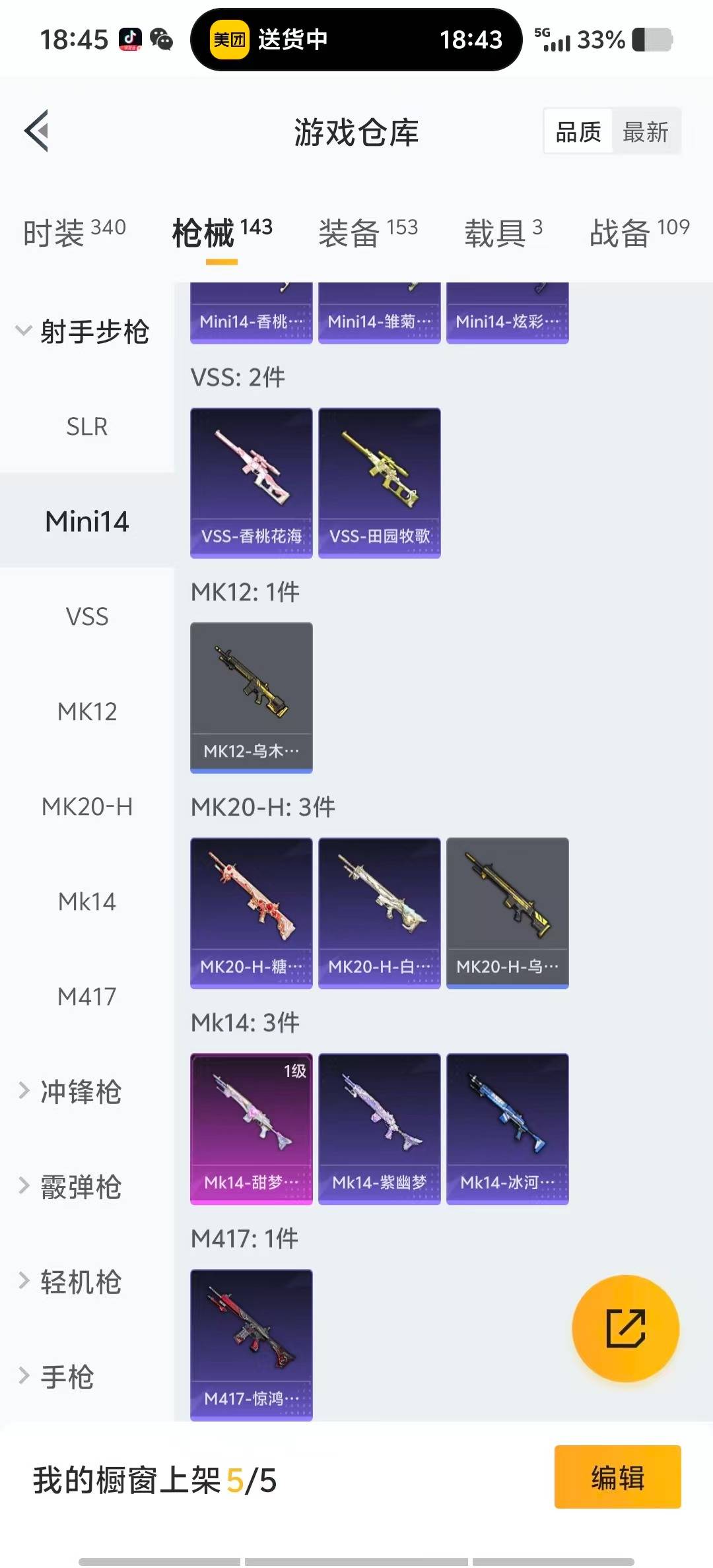Viewport: 713px width, 1568px height.
Task: Open the share/export floating orange icon
Action: pyautogui.click(x=624, y=1328)
